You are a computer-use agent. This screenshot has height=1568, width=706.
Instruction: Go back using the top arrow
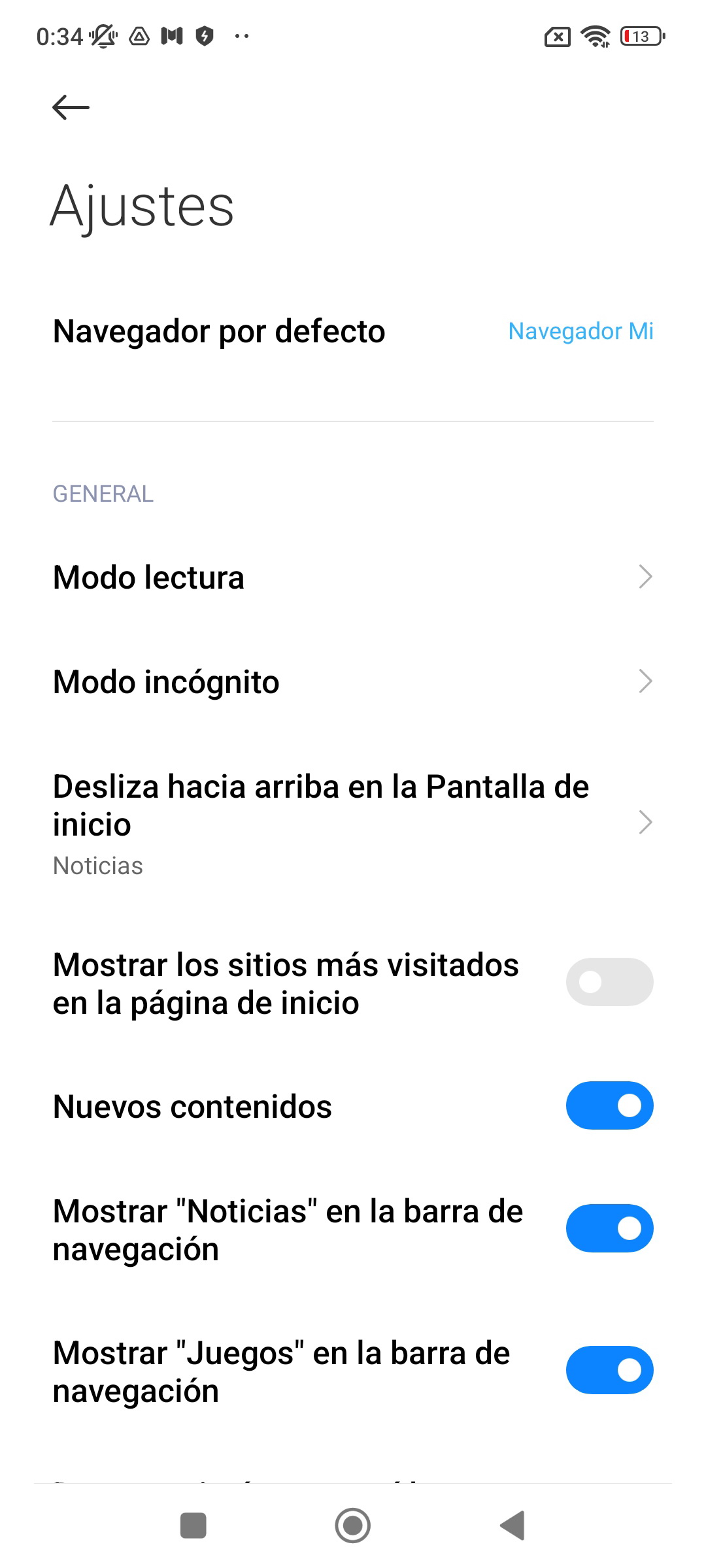click(x=71, y=107)
